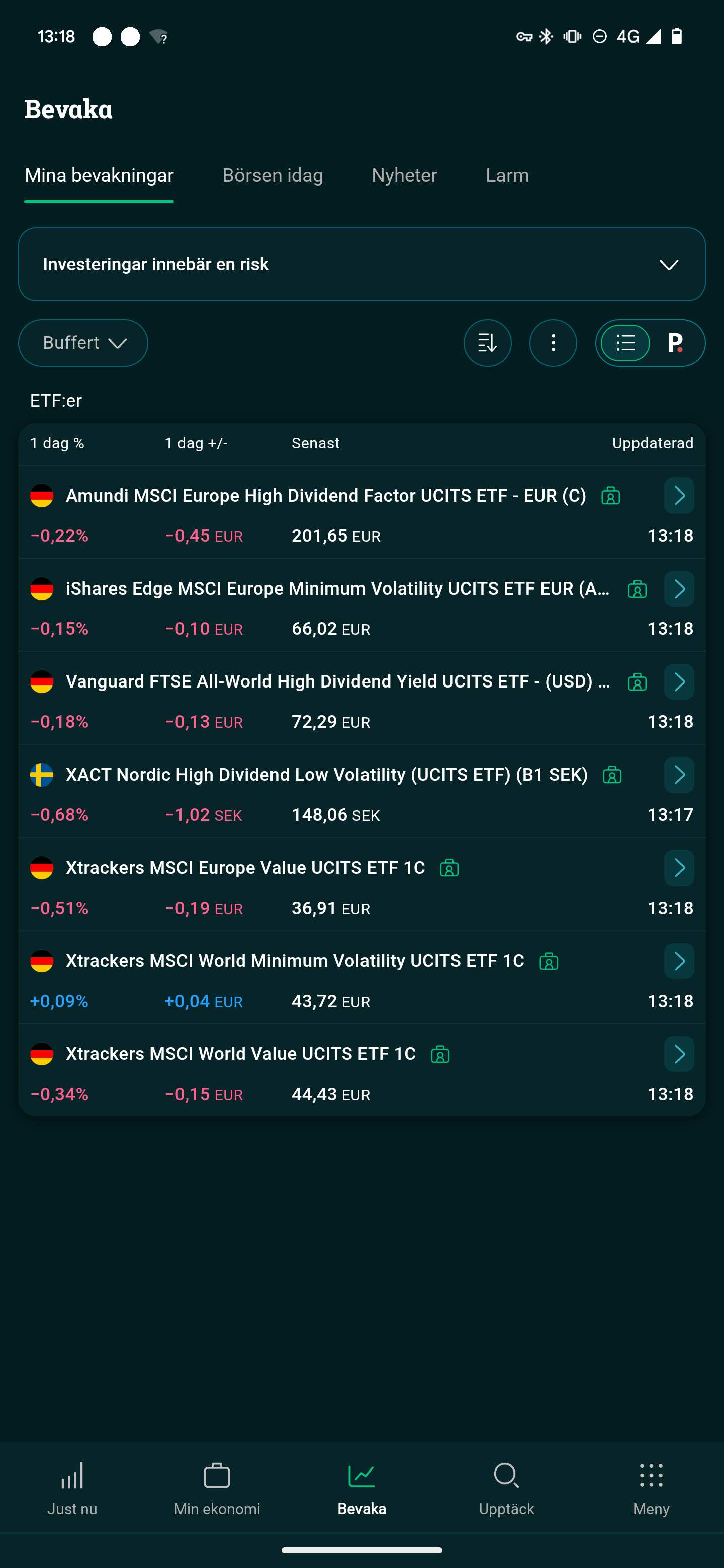This screenshot has height=1568, width=724.
Task: Go to the Just nu tab
Action: (x=72, y=1488)
